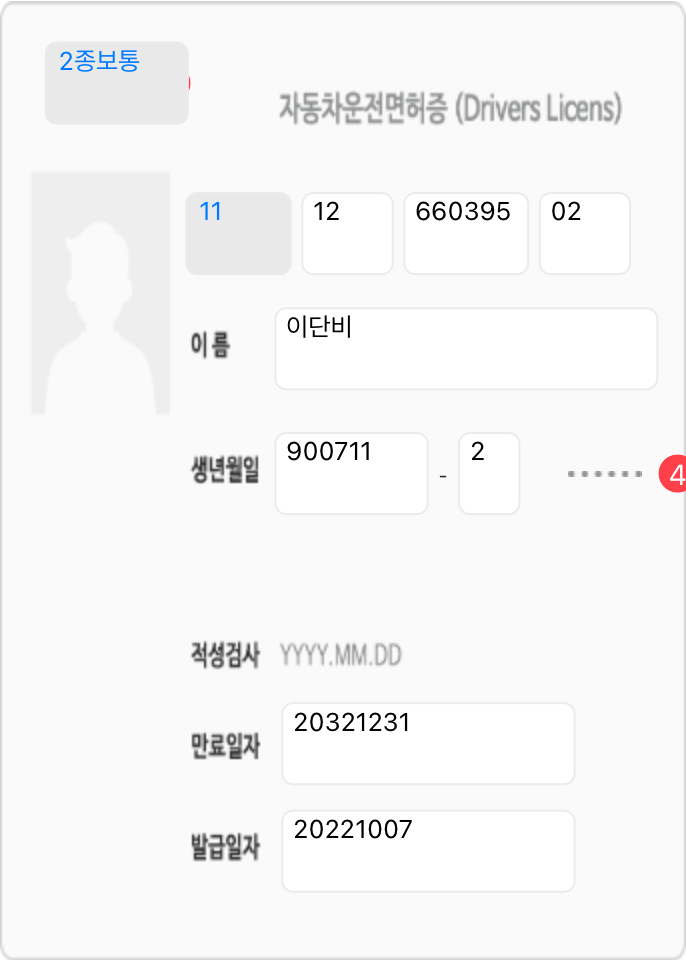The height and width of the screenshot is (960, 686).
Task: Select the region code 11 dropdown
Action: click(x=238, y=233)
